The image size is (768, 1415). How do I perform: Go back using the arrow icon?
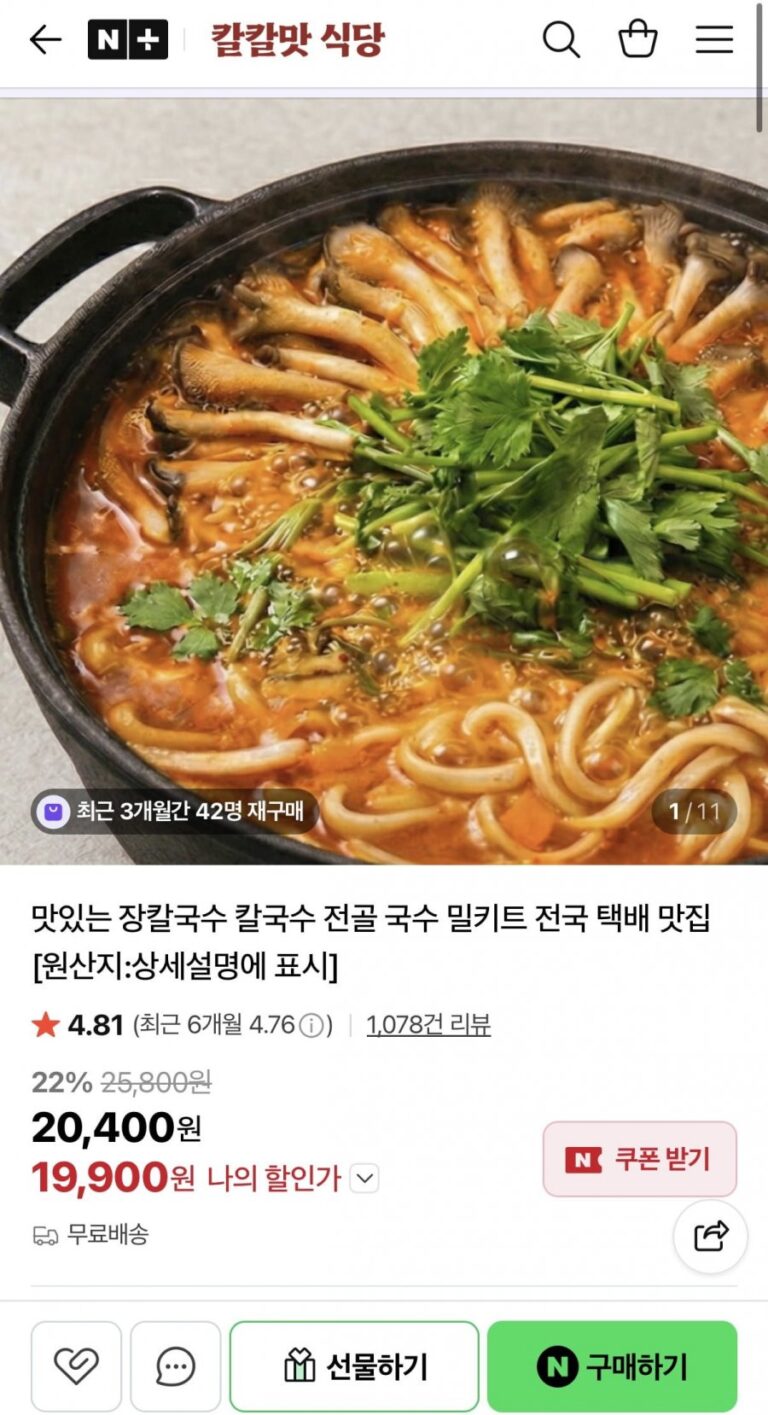click(45, 40)
